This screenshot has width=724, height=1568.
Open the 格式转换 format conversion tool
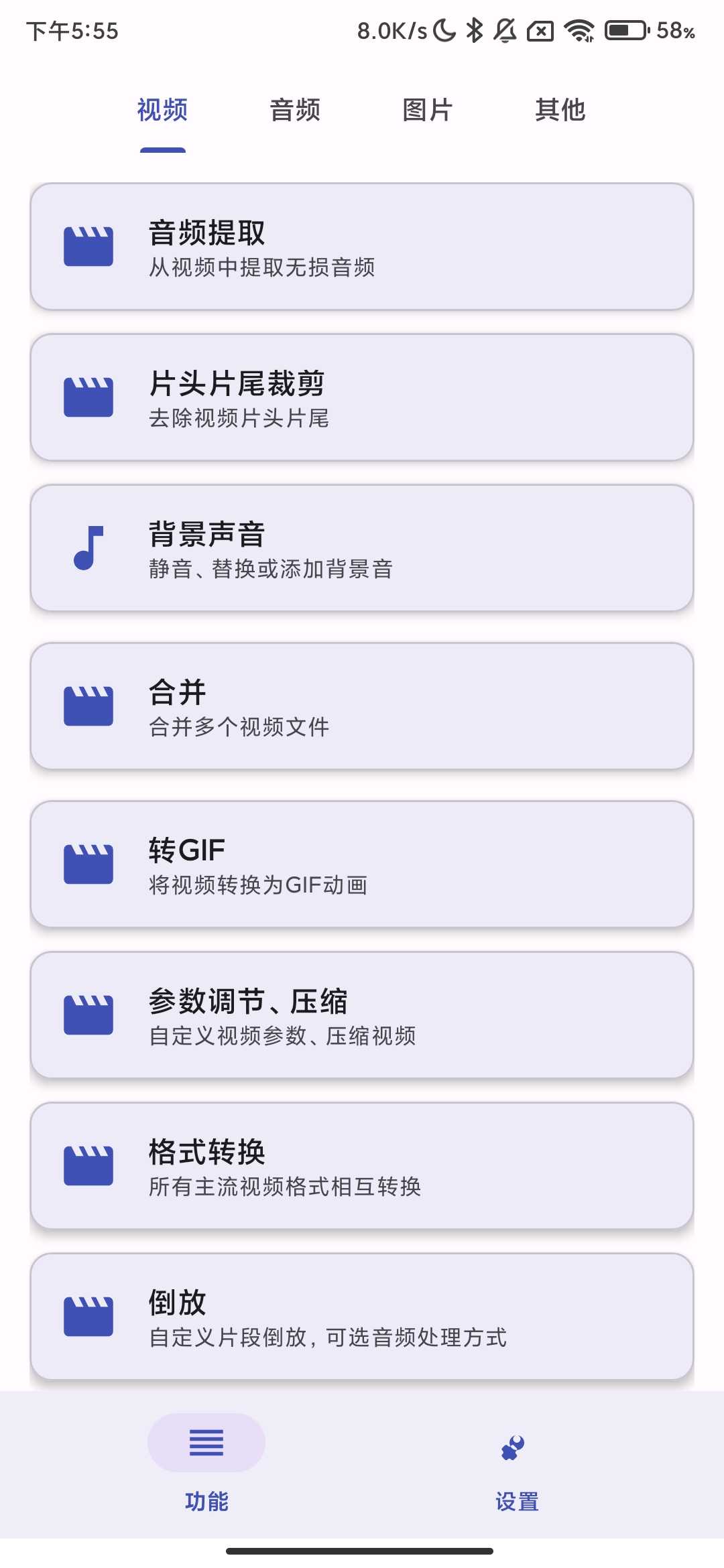[x=362, y=1166]
